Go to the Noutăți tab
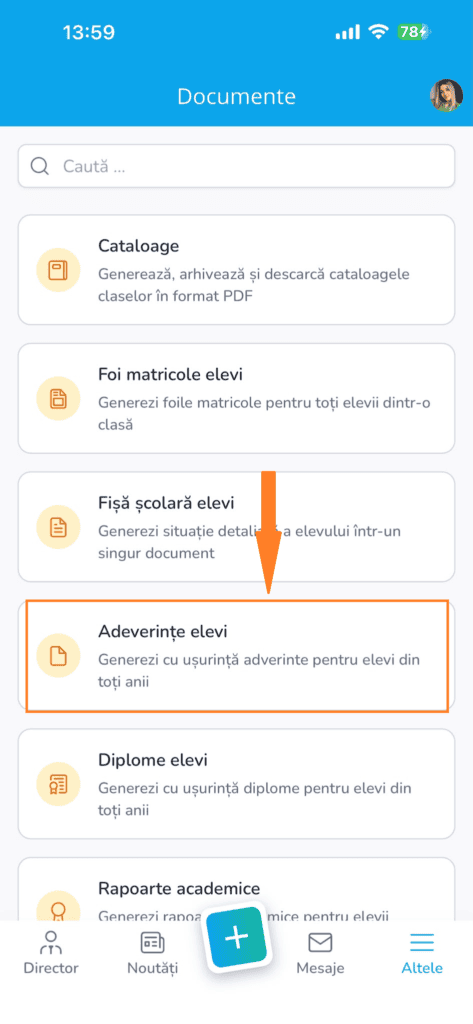Image resolution: width=473 pixels, height=1024 pixels. point(152,953)
